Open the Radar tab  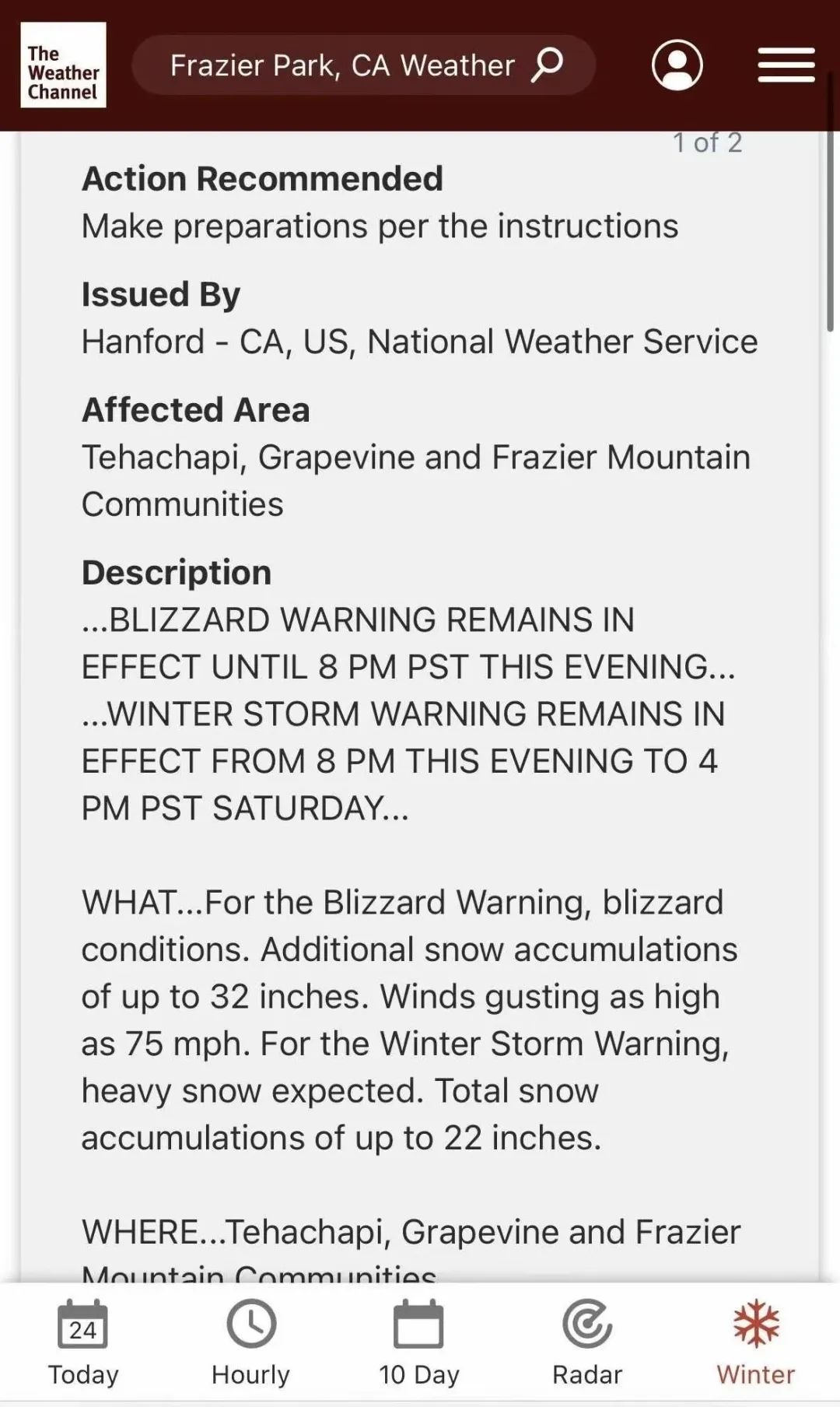587,1342
